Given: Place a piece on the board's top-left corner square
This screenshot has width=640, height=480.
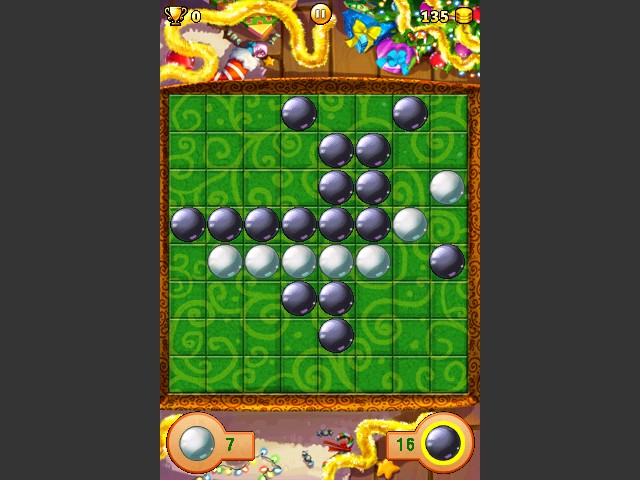Looking at the screenshot, I should pyautogui.click(x=188, y=113).
